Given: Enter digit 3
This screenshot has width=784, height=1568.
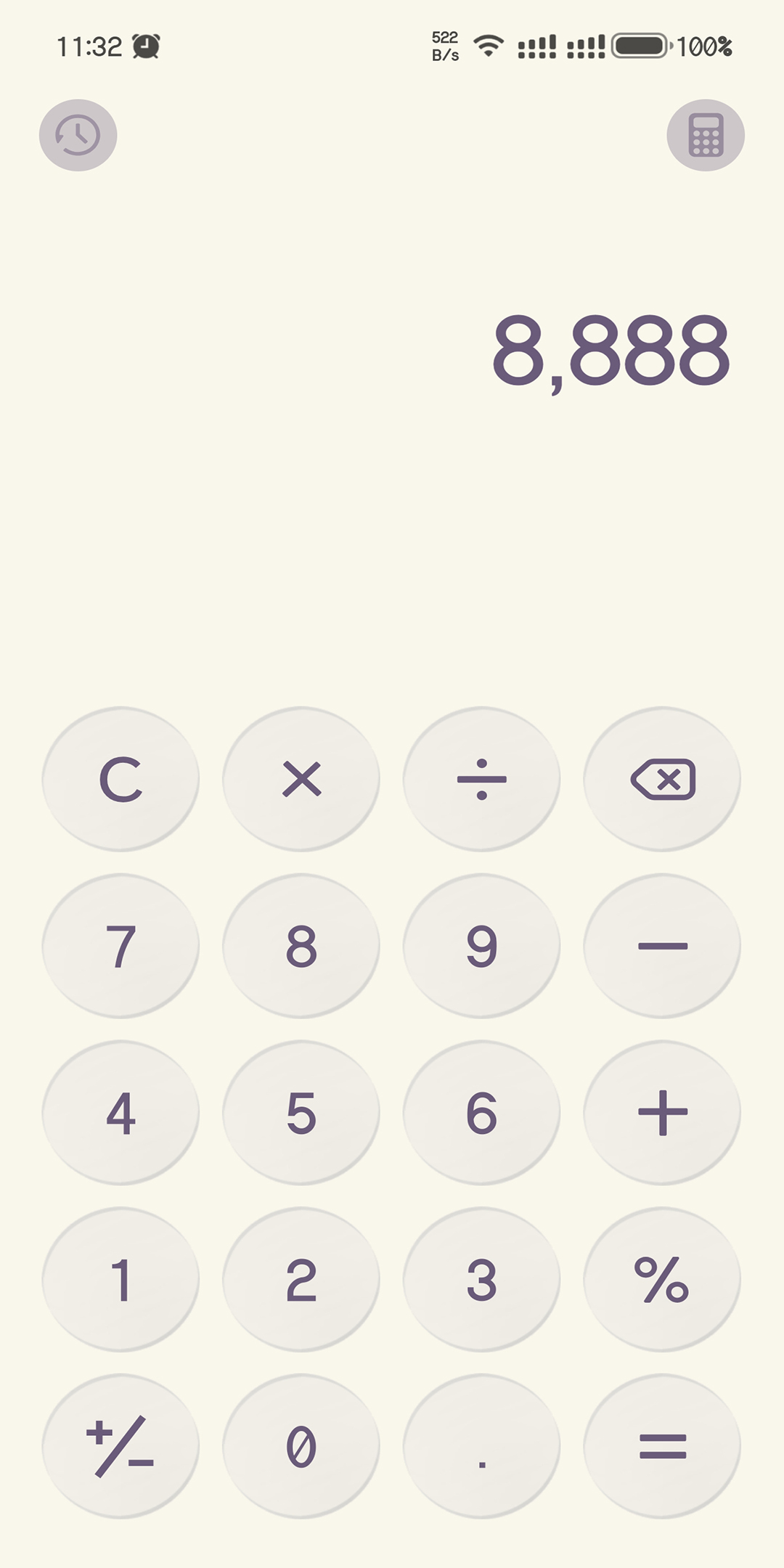Looking at the screenshot, I should (x=481, y=1279).
